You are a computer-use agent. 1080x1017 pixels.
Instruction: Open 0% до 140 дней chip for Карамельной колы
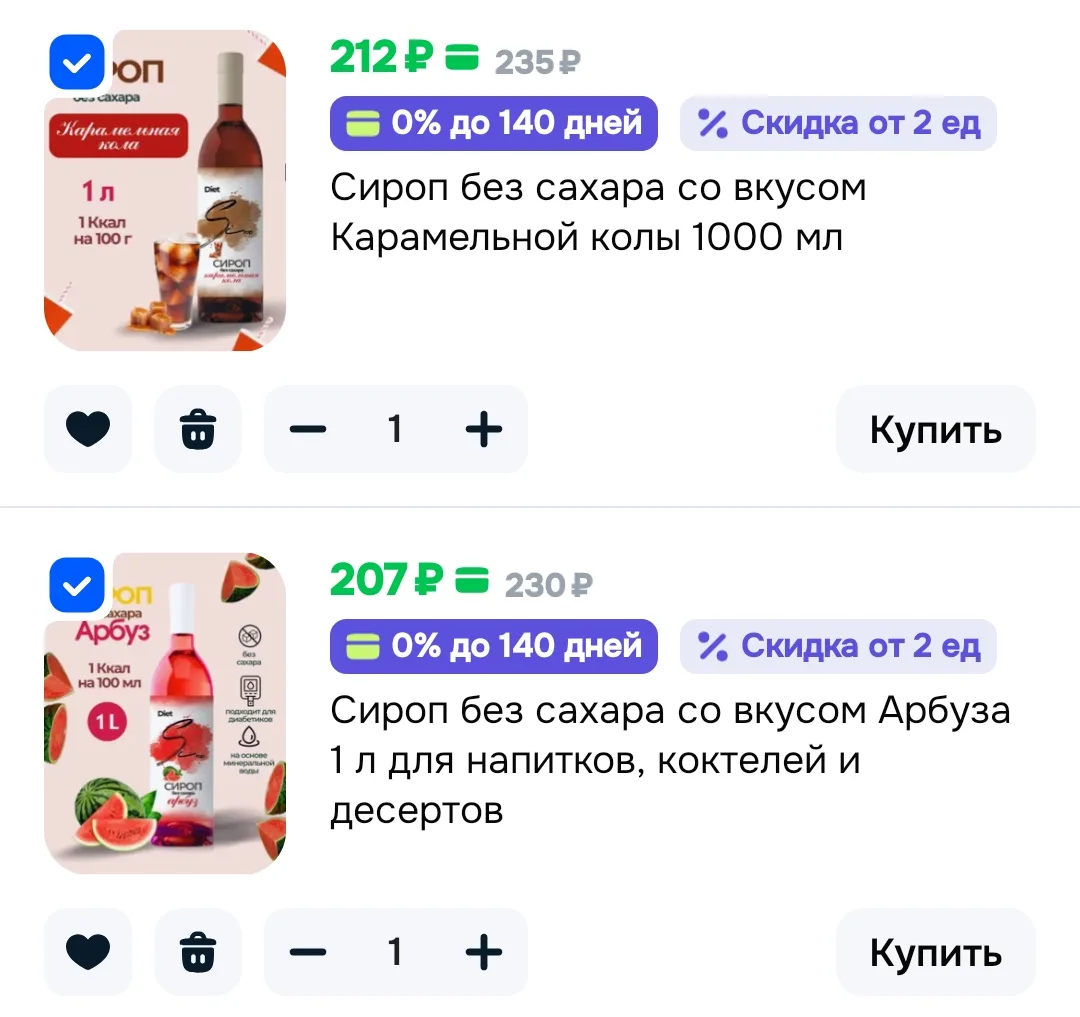tap(494, 123)
